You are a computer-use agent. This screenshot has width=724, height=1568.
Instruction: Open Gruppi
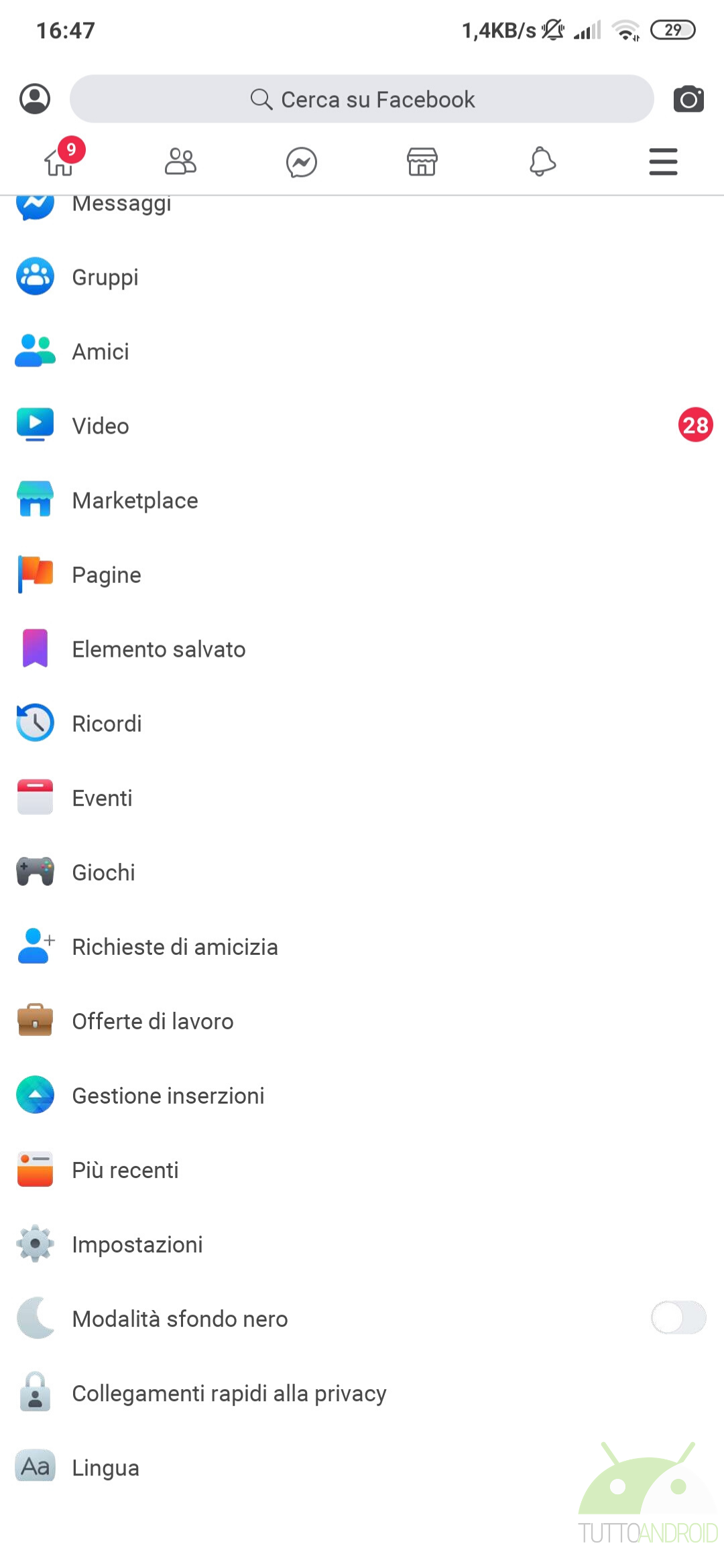point(362,277)
